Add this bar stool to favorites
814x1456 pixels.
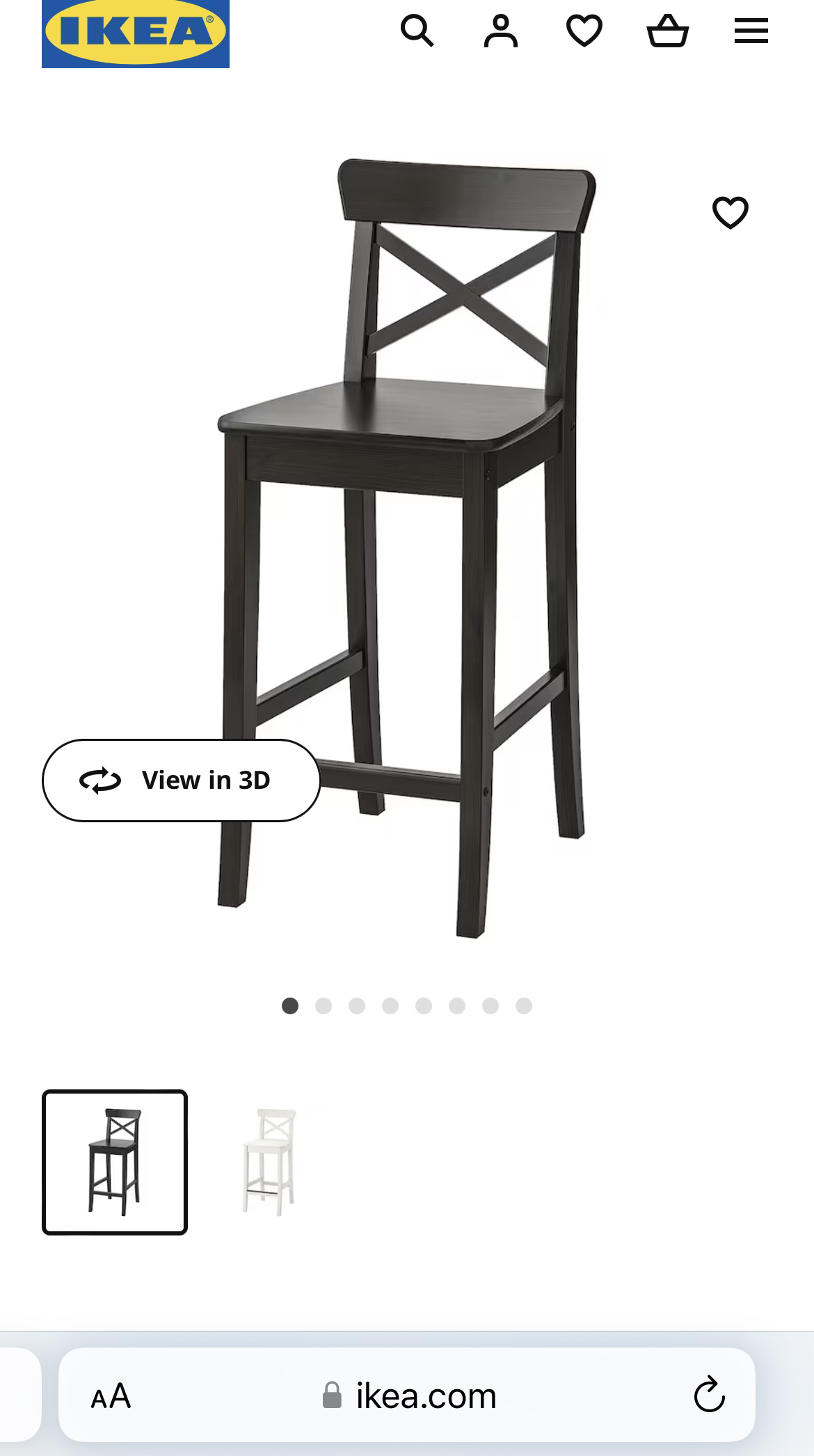(730, 212)
